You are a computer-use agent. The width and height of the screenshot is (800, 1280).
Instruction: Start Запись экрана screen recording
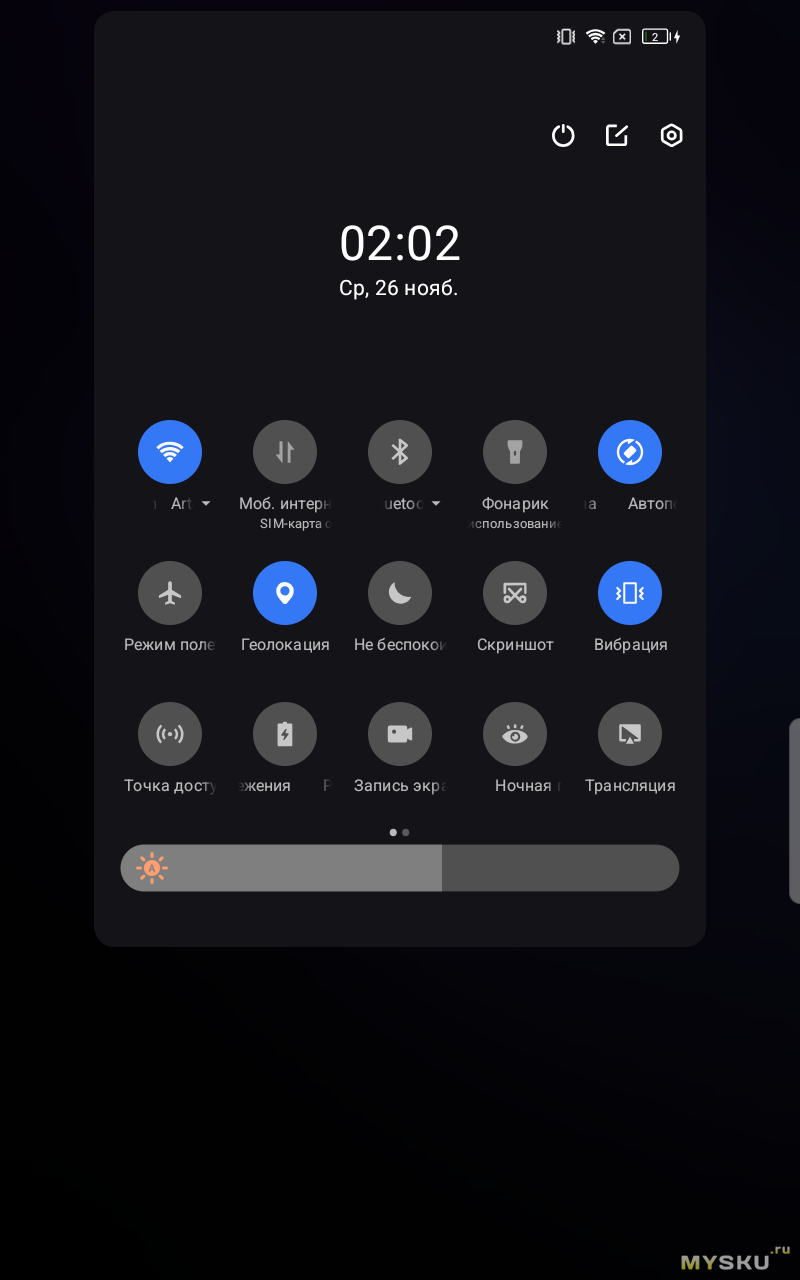coord(400,734)
